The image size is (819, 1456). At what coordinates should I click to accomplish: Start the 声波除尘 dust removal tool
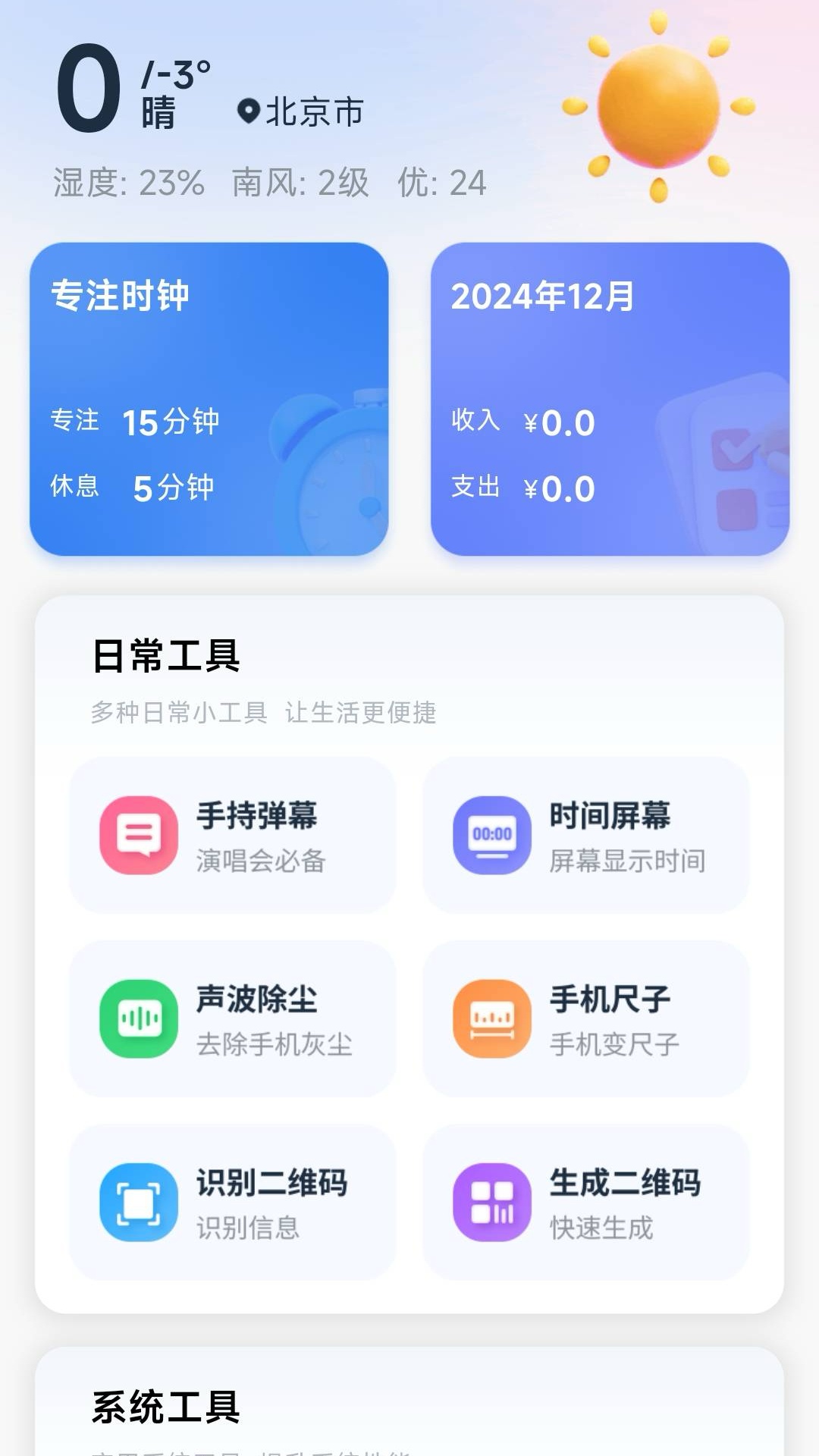click(x=232, y=1018)
